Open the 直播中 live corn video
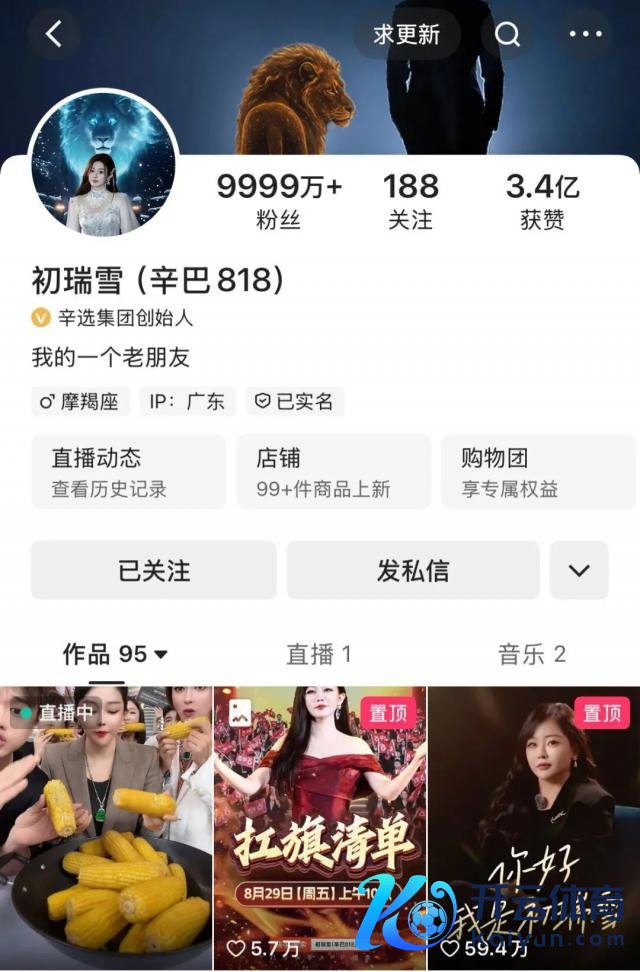 coord(105,830)
